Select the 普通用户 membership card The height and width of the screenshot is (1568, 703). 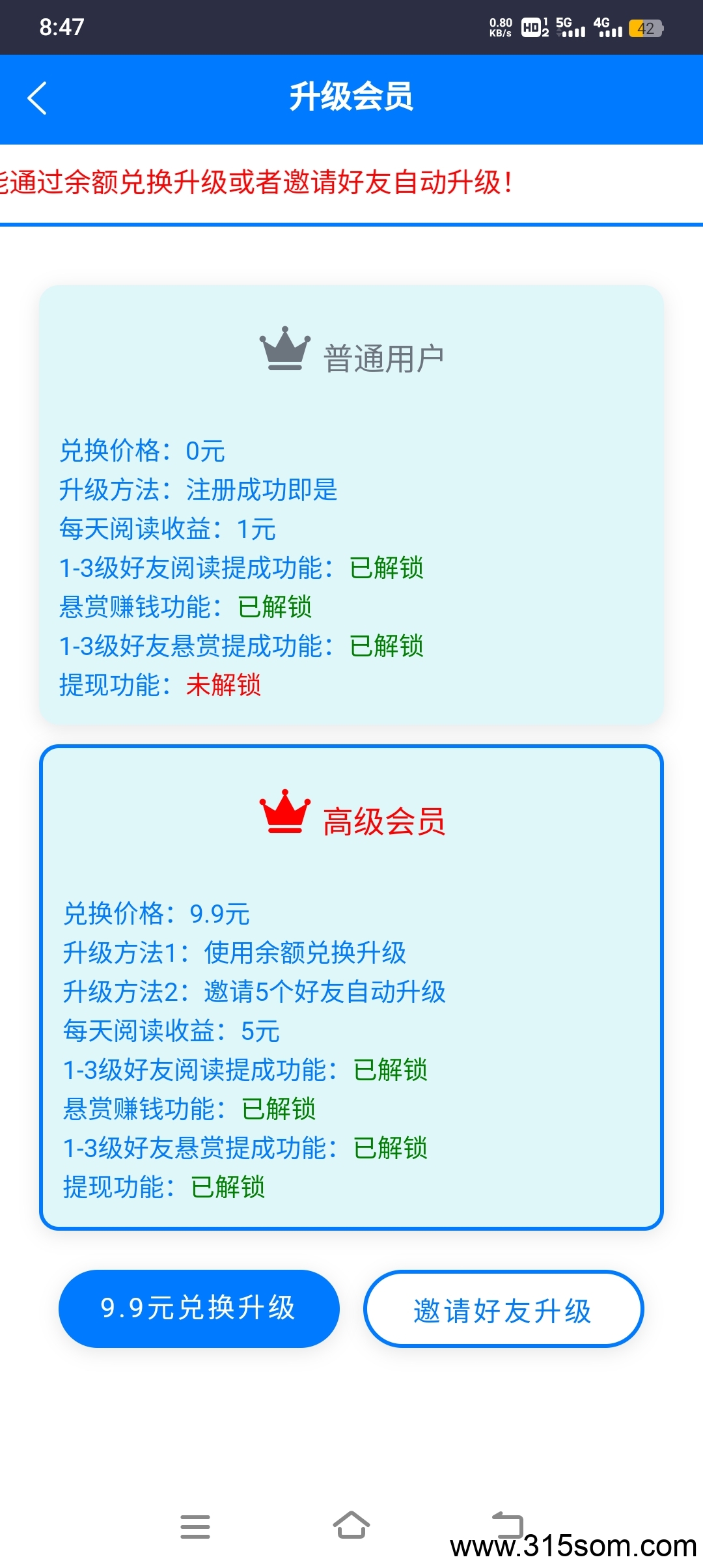[351, 505]
